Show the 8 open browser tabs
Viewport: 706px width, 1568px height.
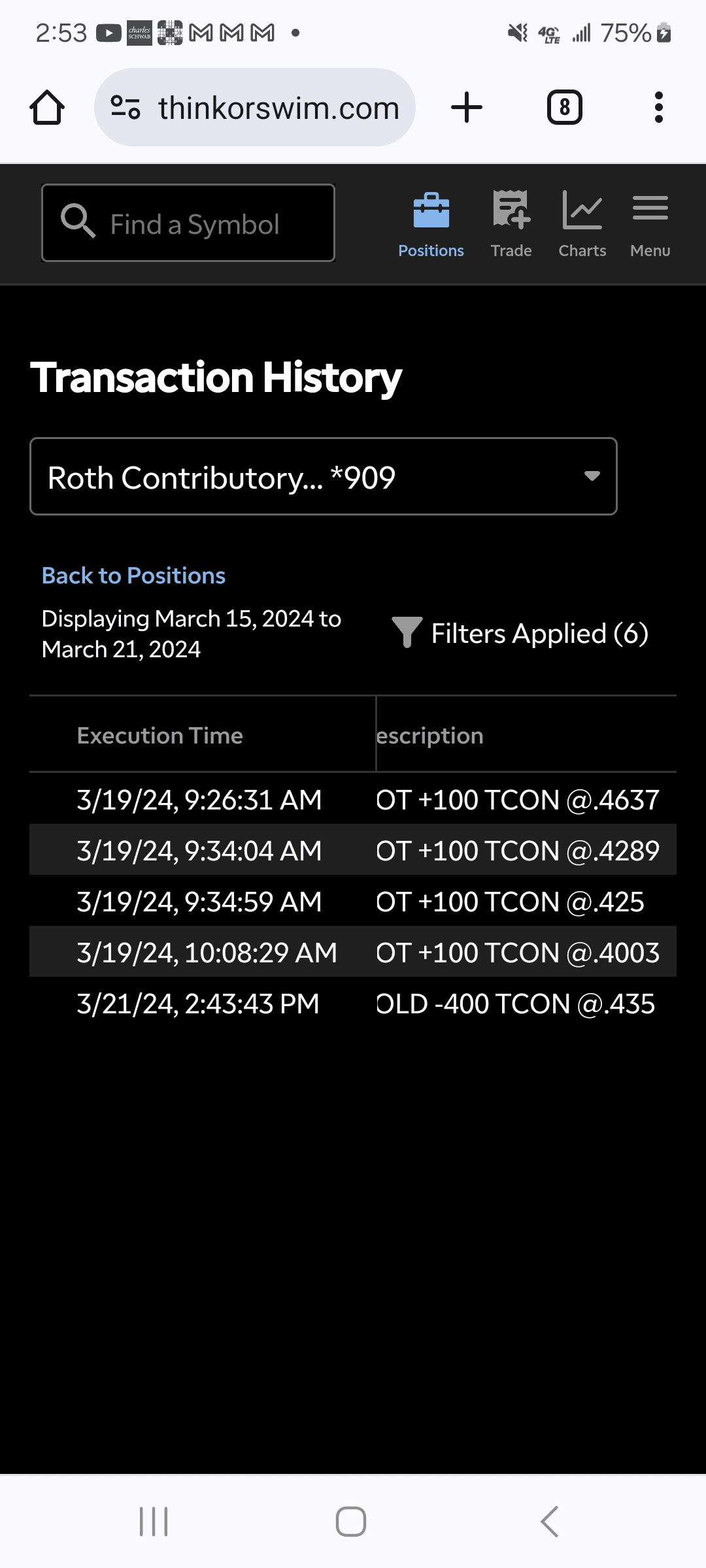[x=564, y=108]
